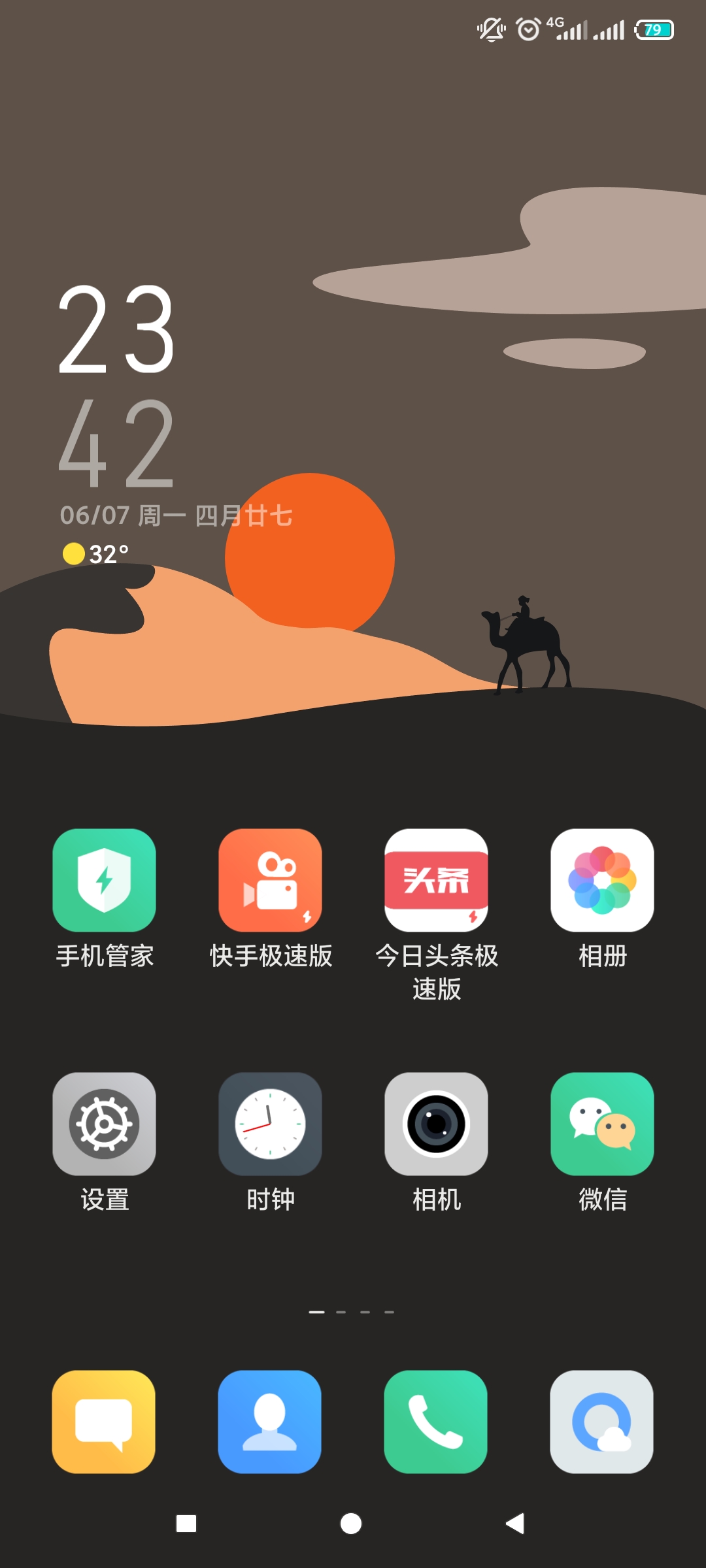Open the 相机 camera app

pyautogui.click(x=436, y=1124)
